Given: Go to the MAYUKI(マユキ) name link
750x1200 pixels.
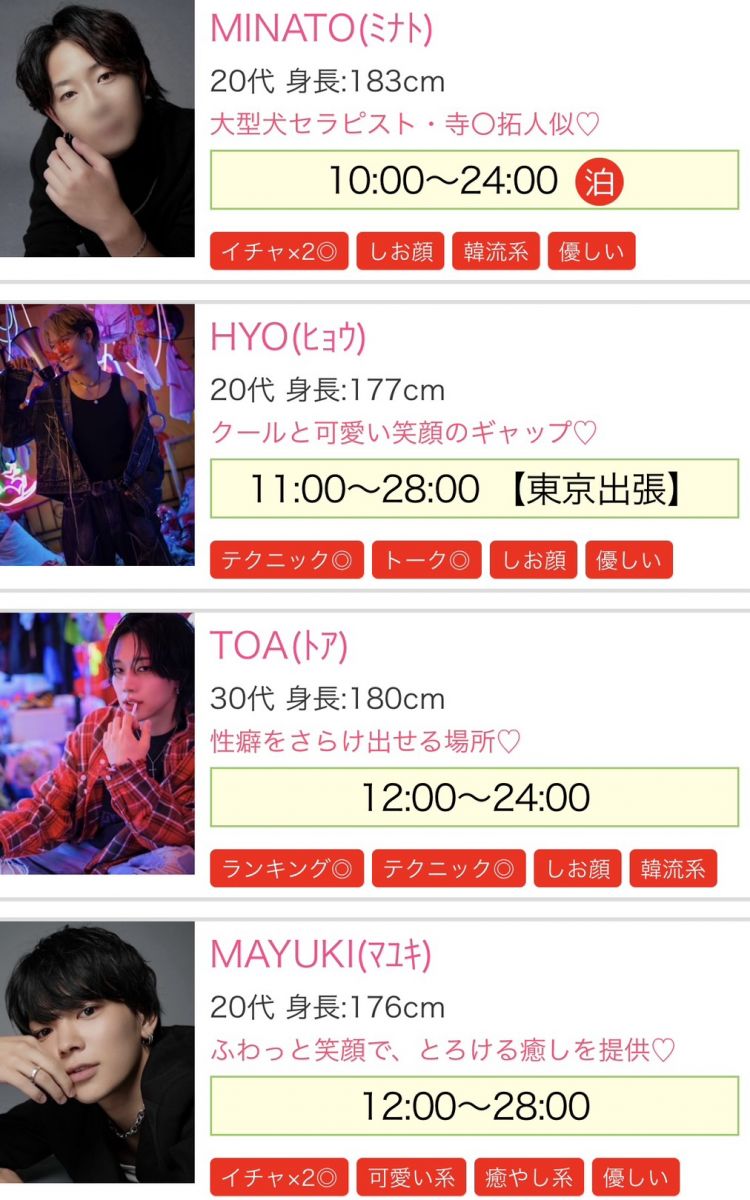Looking at the screenshot, I should click(320, 955).
